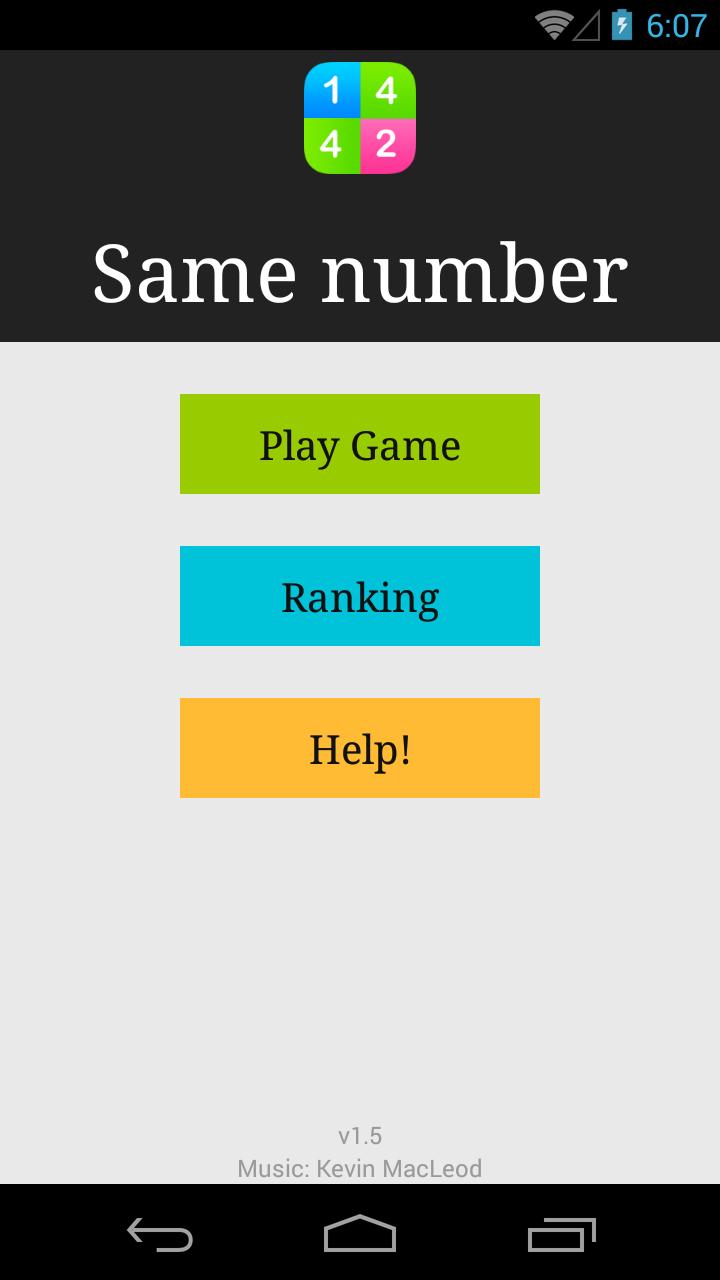
Task: Tap the orange Help! banner
Action: pyautogui.click(x=360, y=747)
